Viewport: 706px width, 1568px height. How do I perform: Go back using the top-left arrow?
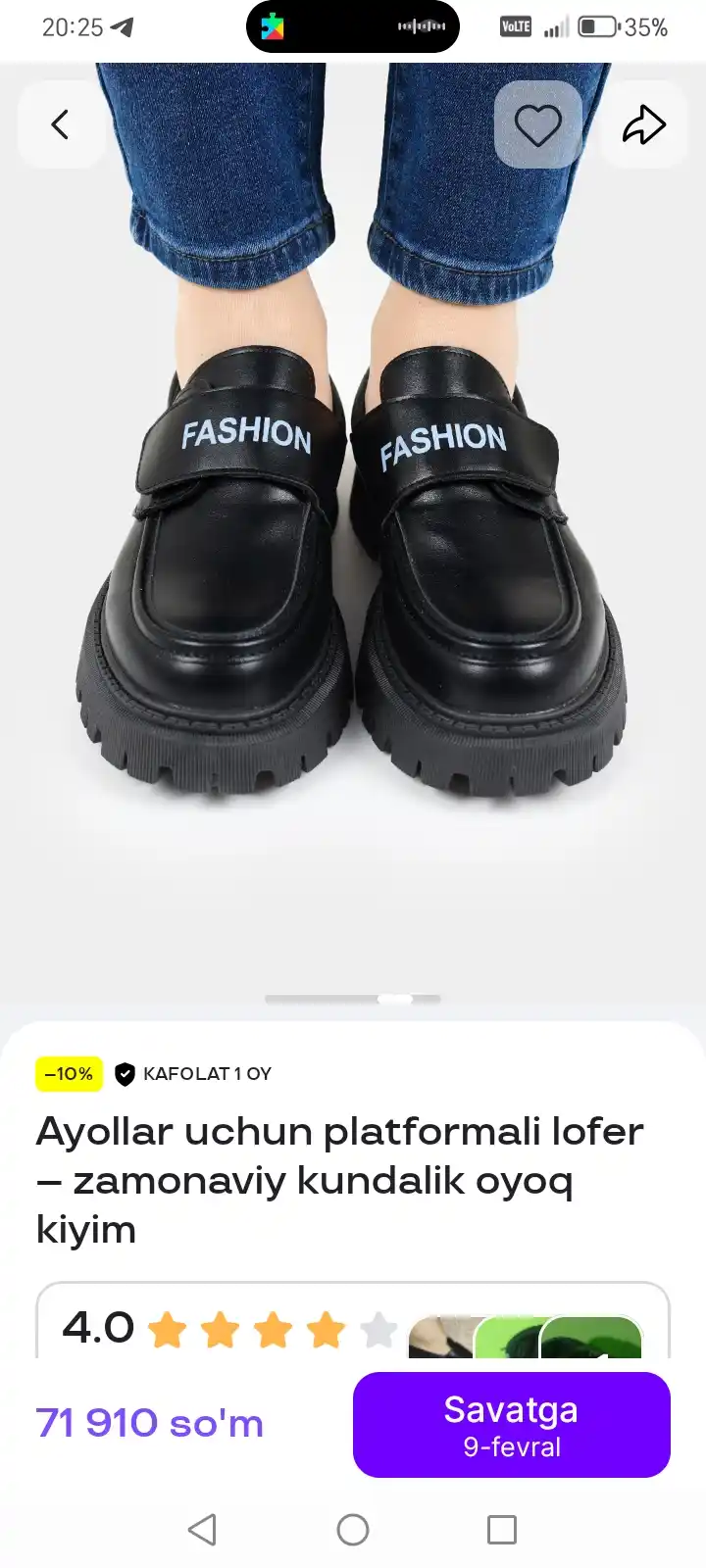[61, 124]
